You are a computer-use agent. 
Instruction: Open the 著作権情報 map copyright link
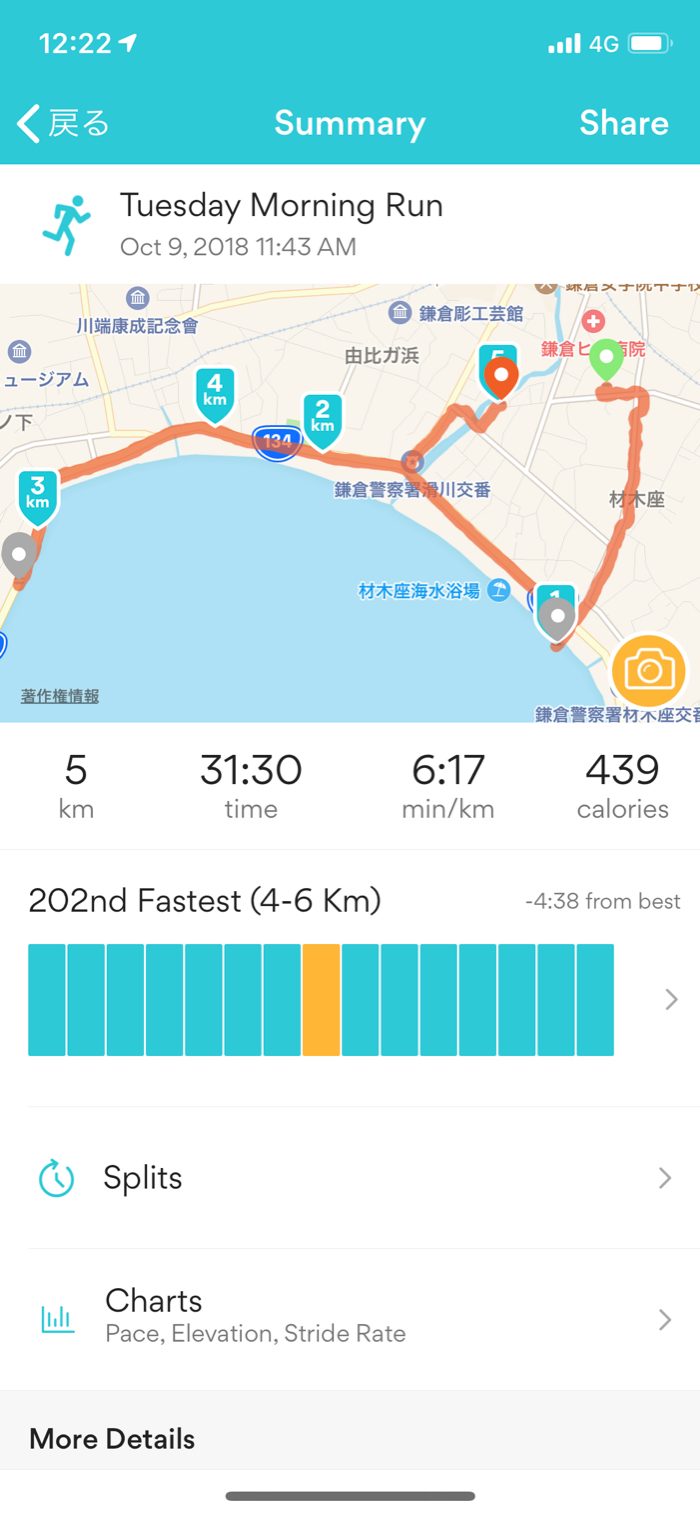pos(60,696)
